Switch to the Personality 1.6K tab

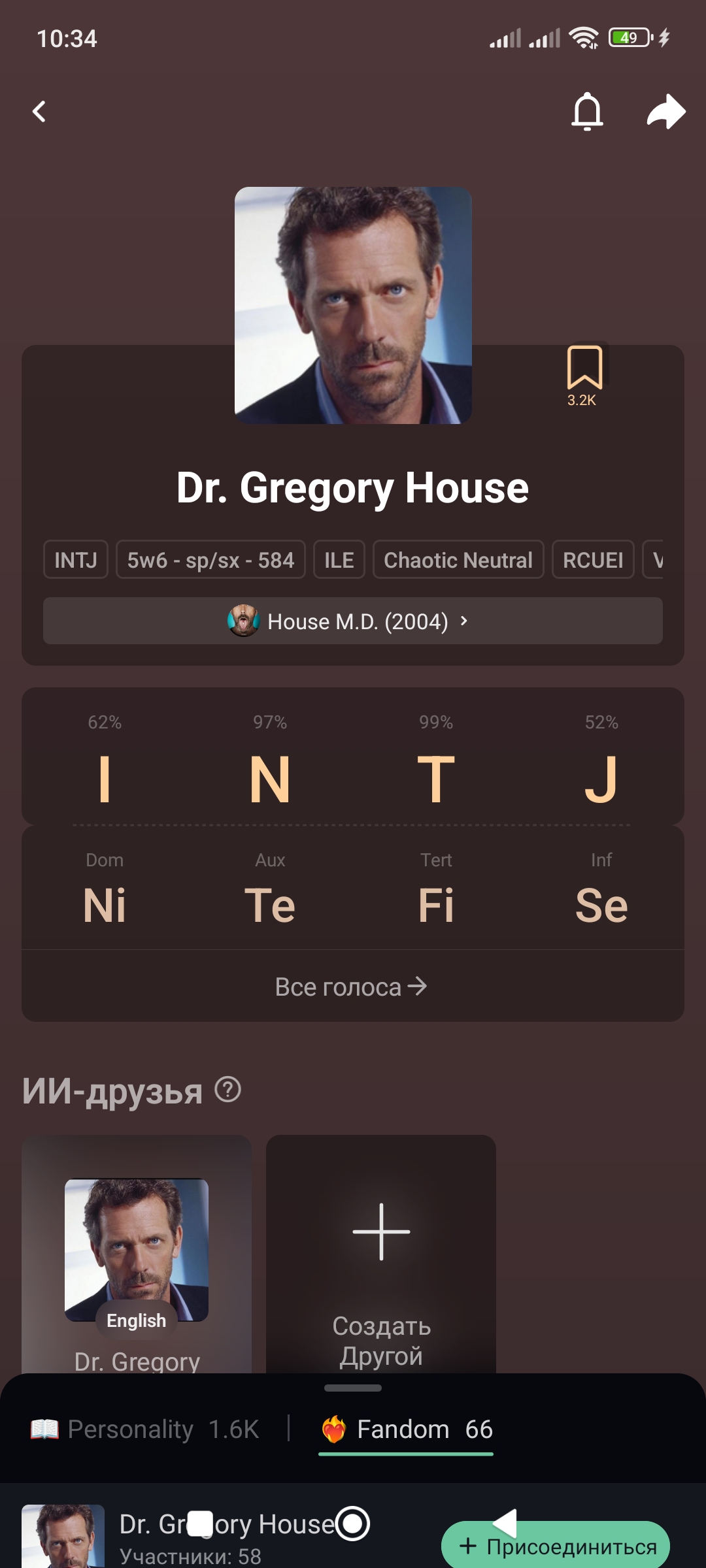(145, 1429)
